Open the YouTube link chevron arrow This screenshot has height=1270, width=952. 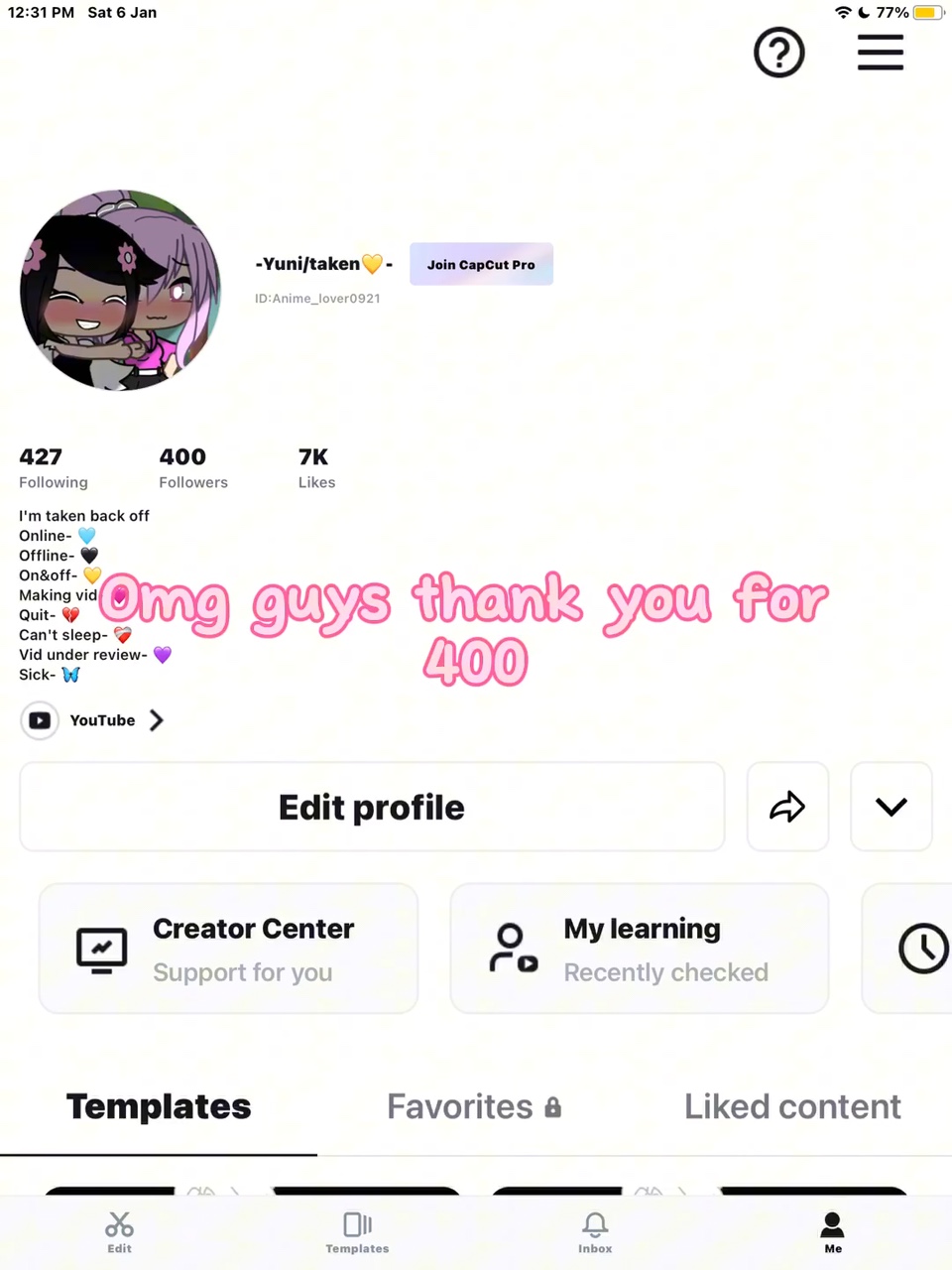pos(156,720)
